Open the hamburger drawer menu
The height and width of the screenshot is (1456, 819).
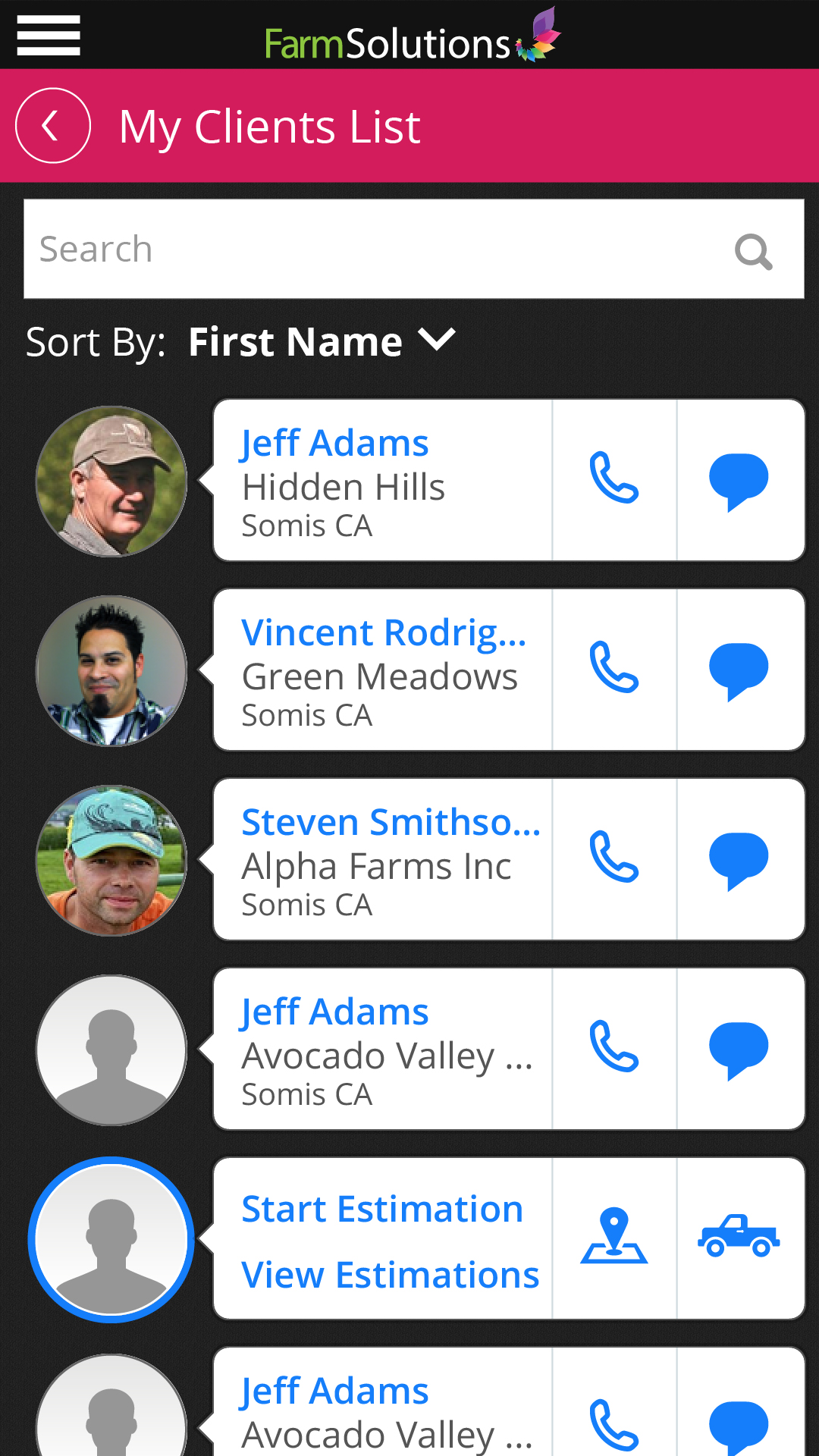click(x=49, y=35)
